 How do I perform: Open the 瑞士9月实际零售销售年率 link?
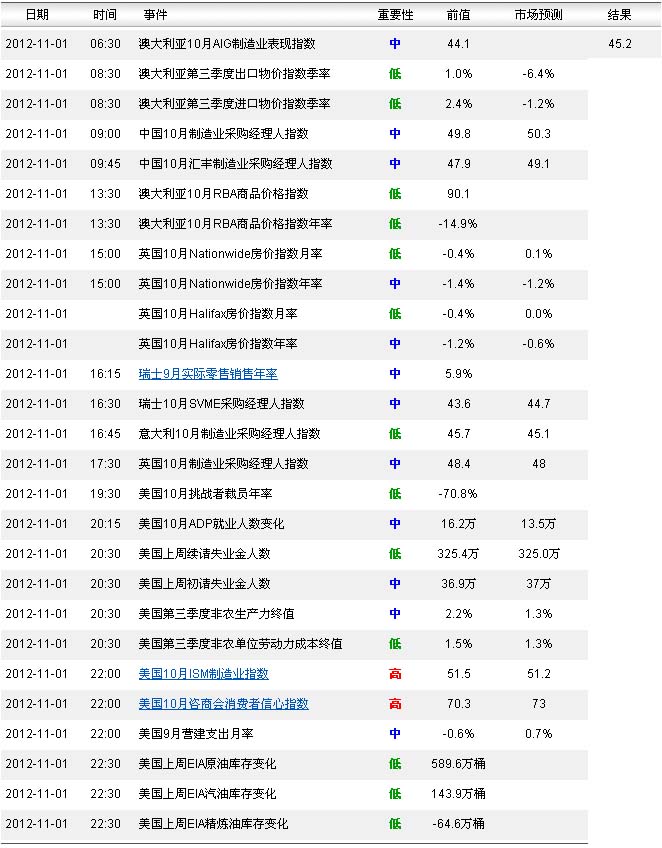coord(208,374)
